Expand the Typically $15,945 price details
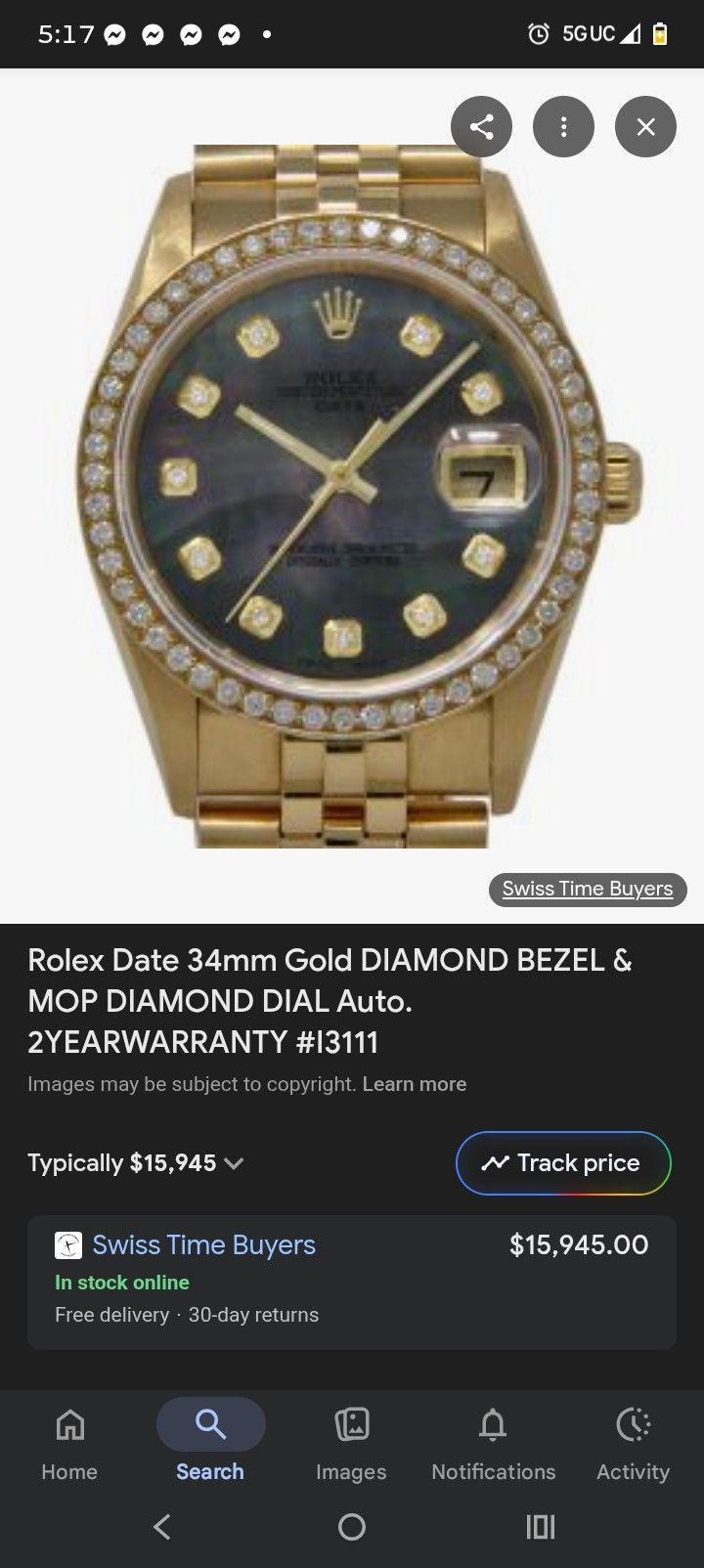704x1568 pixels. [234, 1163]
